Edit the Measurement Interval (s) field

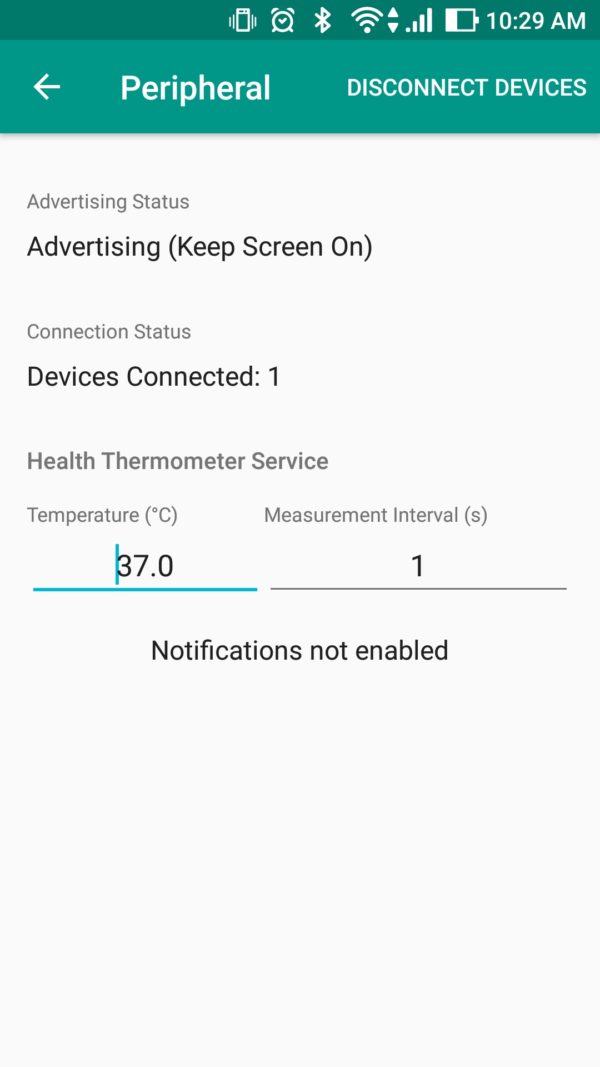coord(418,566)
